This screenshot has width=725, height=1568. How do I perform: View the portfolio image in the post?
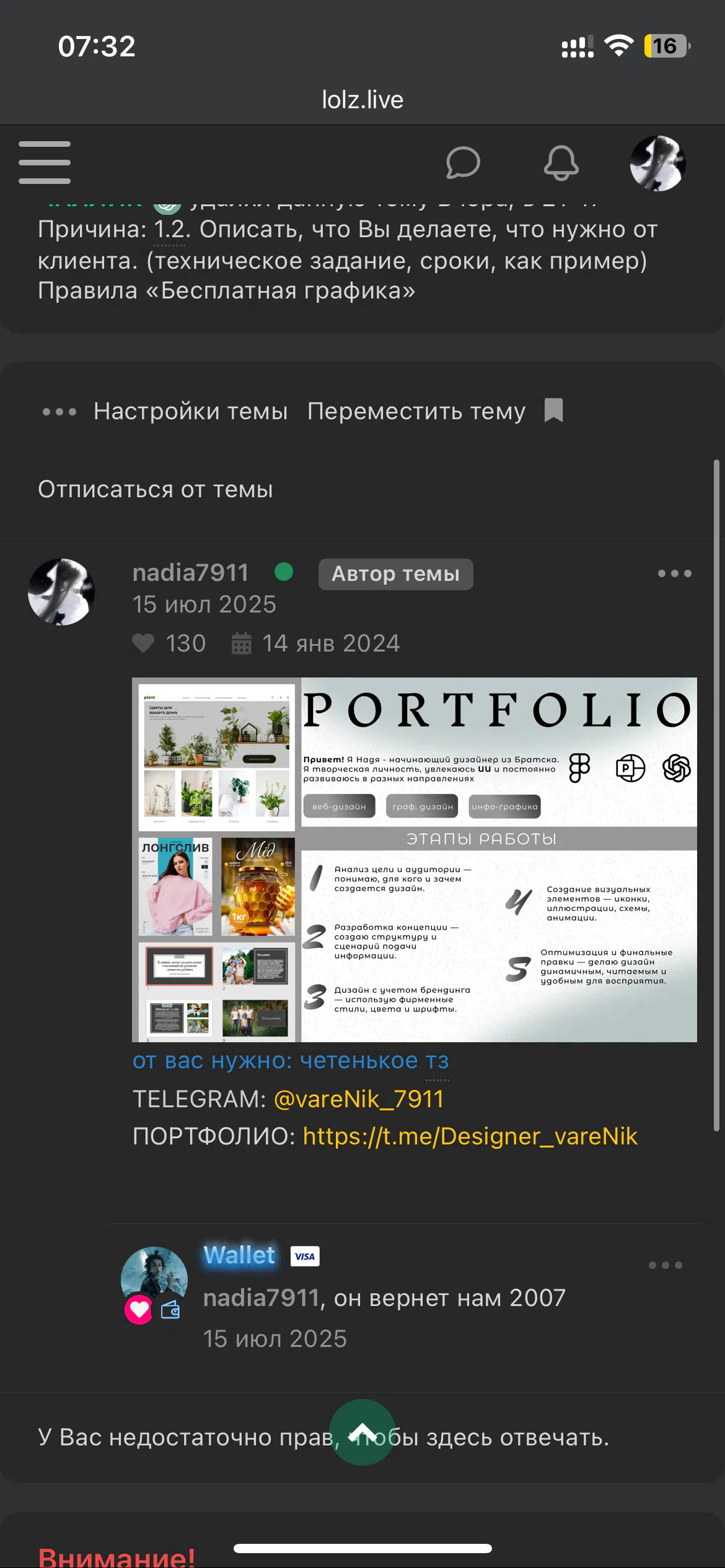[x=415, y=860]
